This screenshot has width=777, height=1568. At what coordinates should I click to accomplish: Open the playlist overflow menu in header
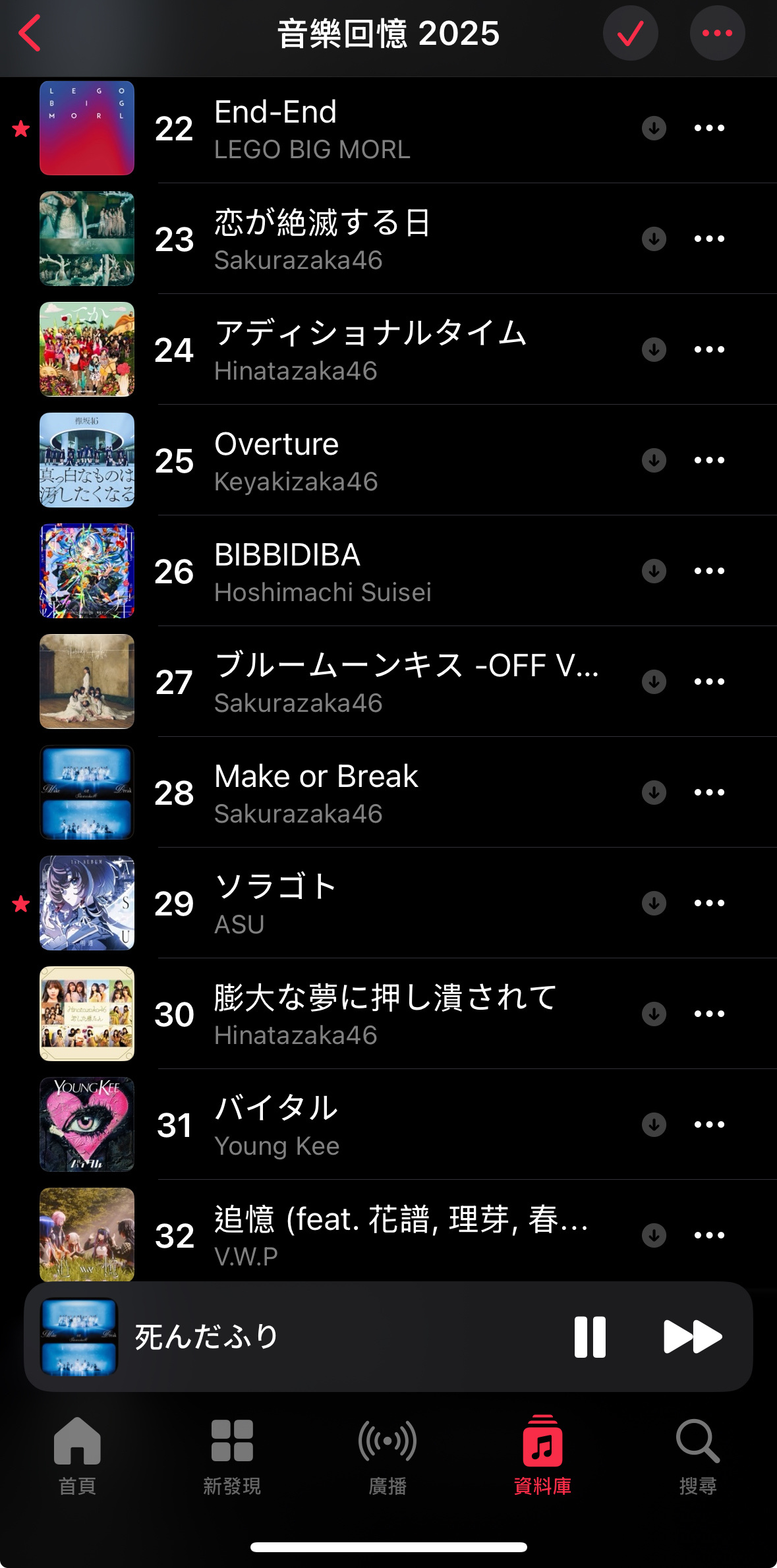[x=717, y=33]
